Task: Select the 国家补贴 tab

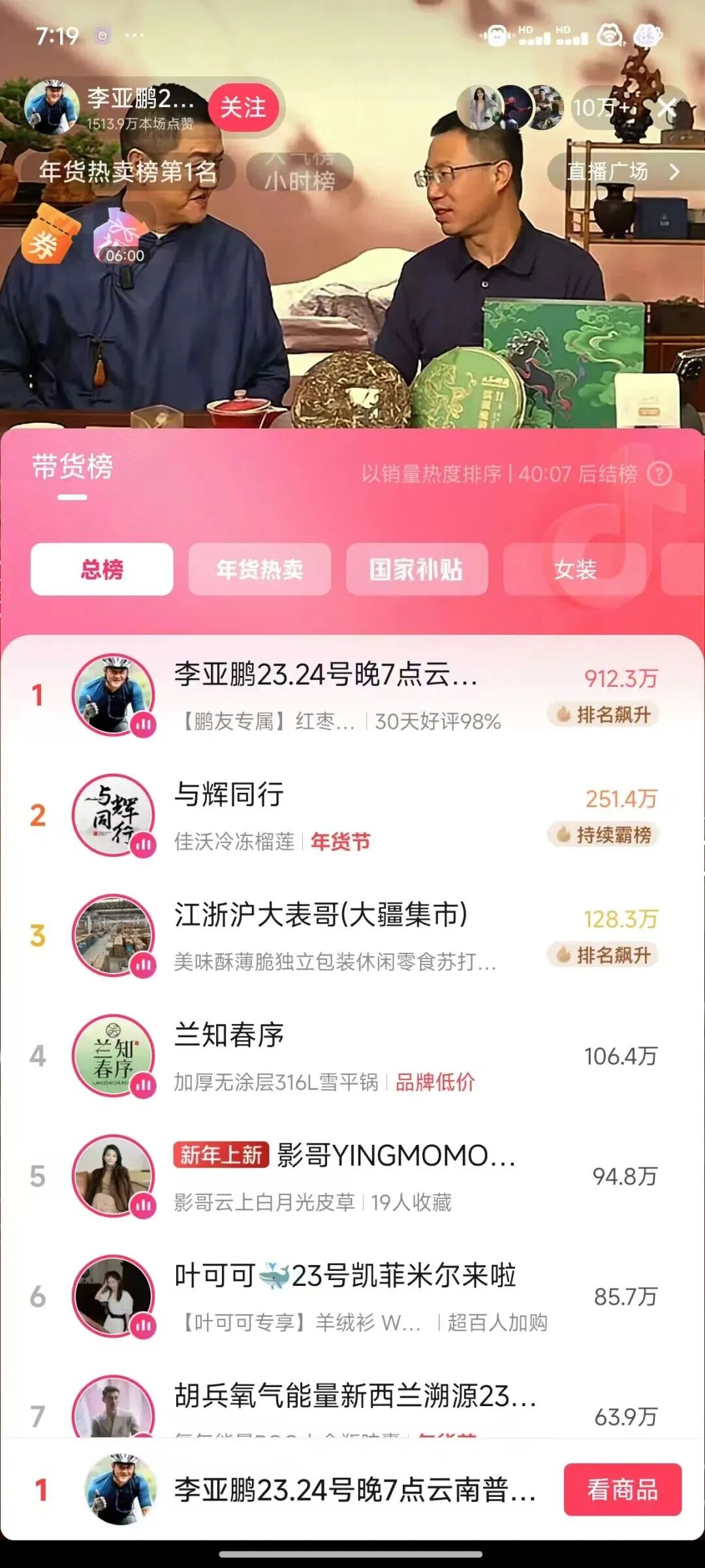Action: (x=416, y=569)
